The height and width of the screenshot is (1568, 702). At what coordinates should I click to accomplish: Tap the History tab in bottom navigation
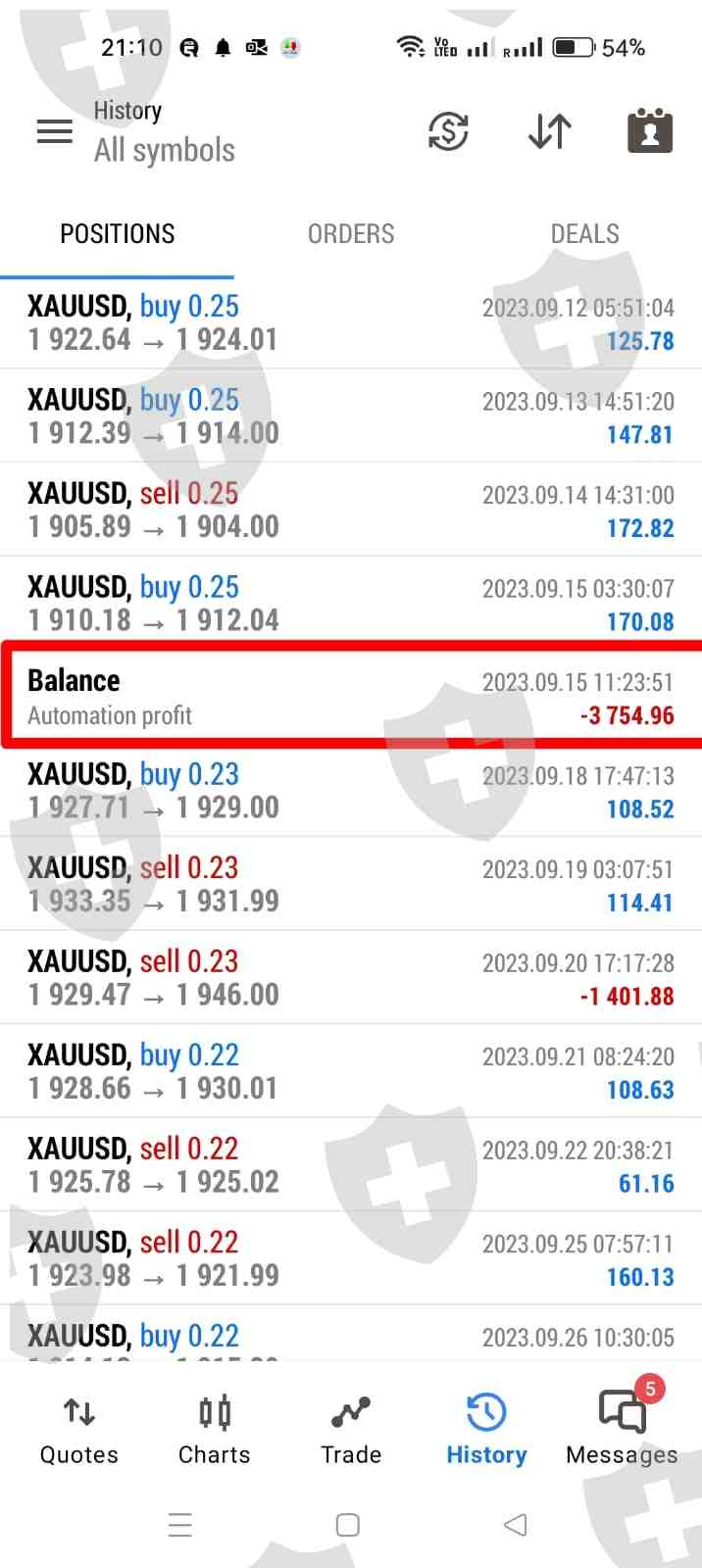(486, 1431)
